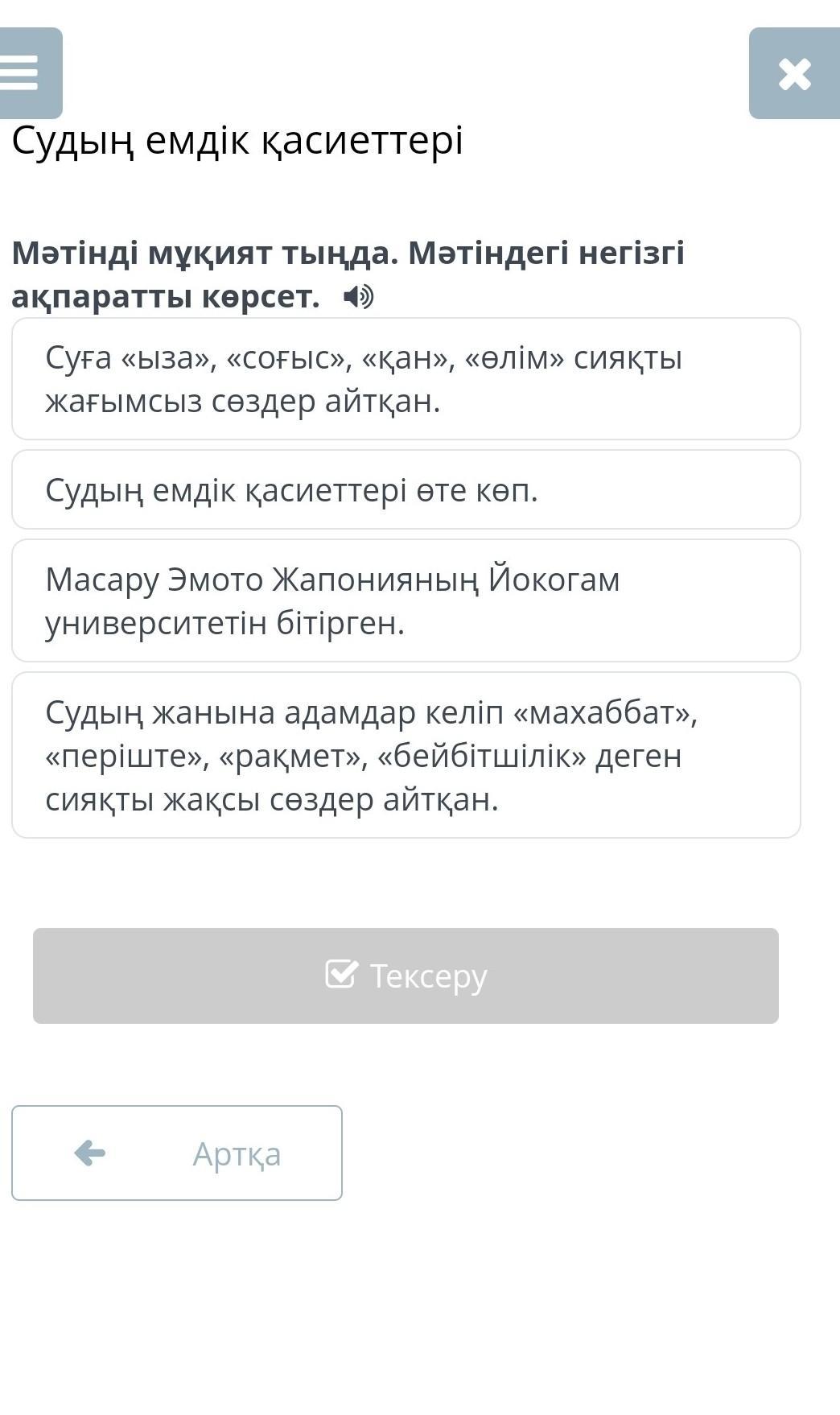Open the hamburger menu

click(x=30, y=73)
